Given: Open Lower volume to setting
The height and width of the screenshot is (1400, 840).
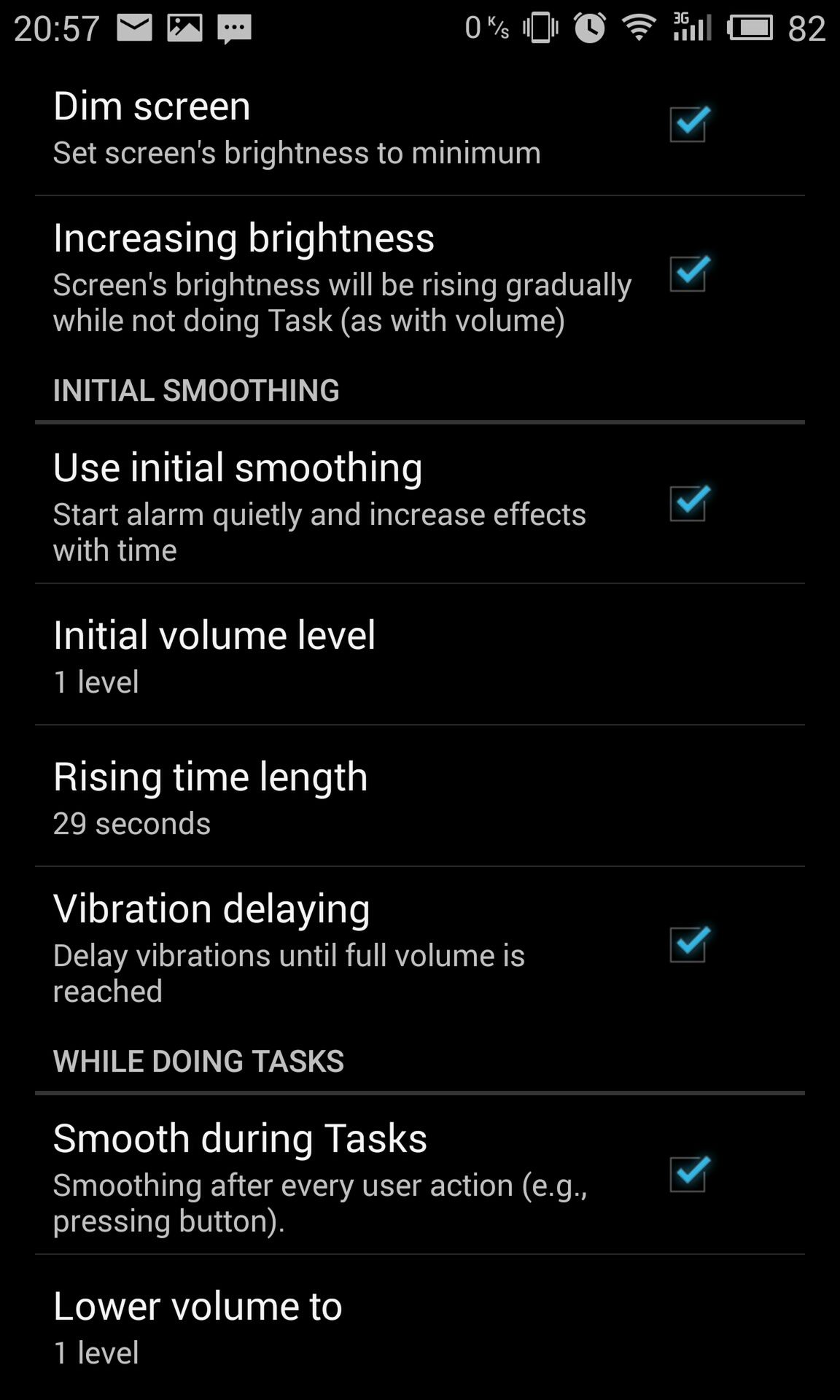Looking at the screenshot, I should [420, 1326].
